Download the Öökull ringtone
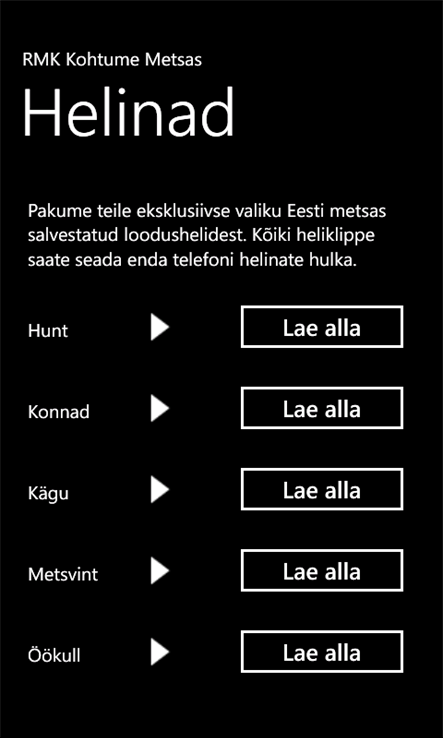The width and height of the screenshot is (443, 738). [322, 652]
